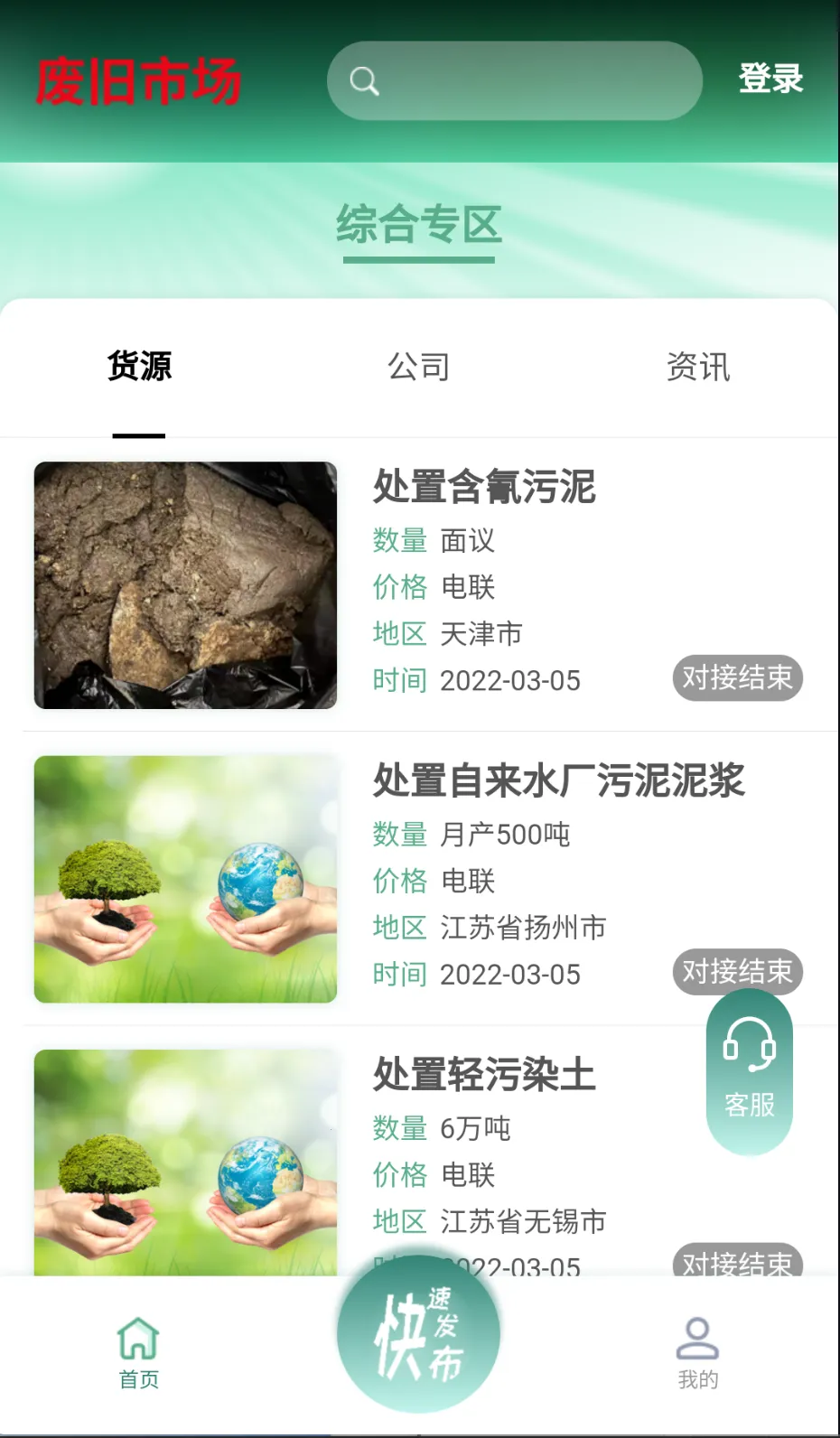Tap the 快速发布 quick publish circle icon

(419, 1337)
